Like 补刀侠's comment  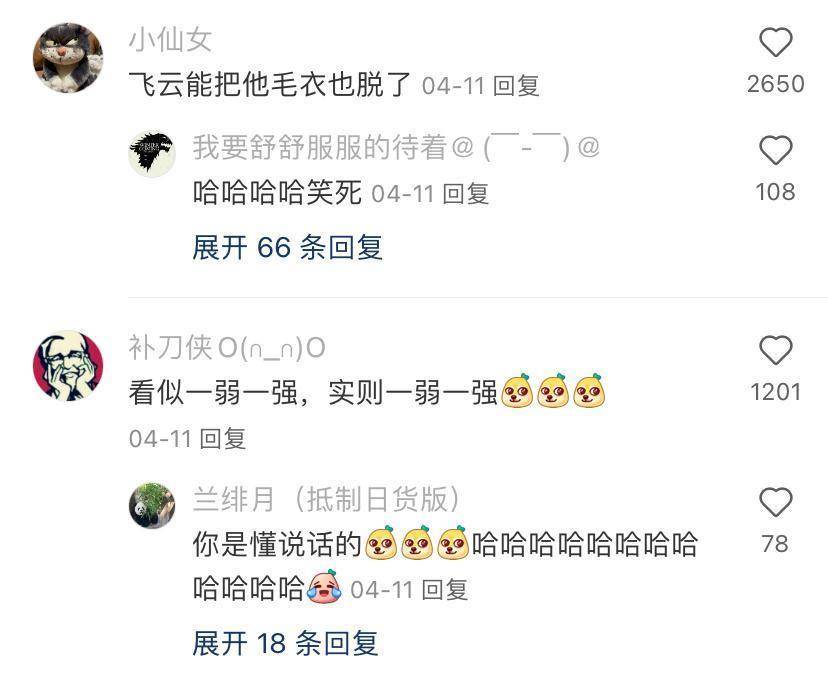tap(775, 351)
